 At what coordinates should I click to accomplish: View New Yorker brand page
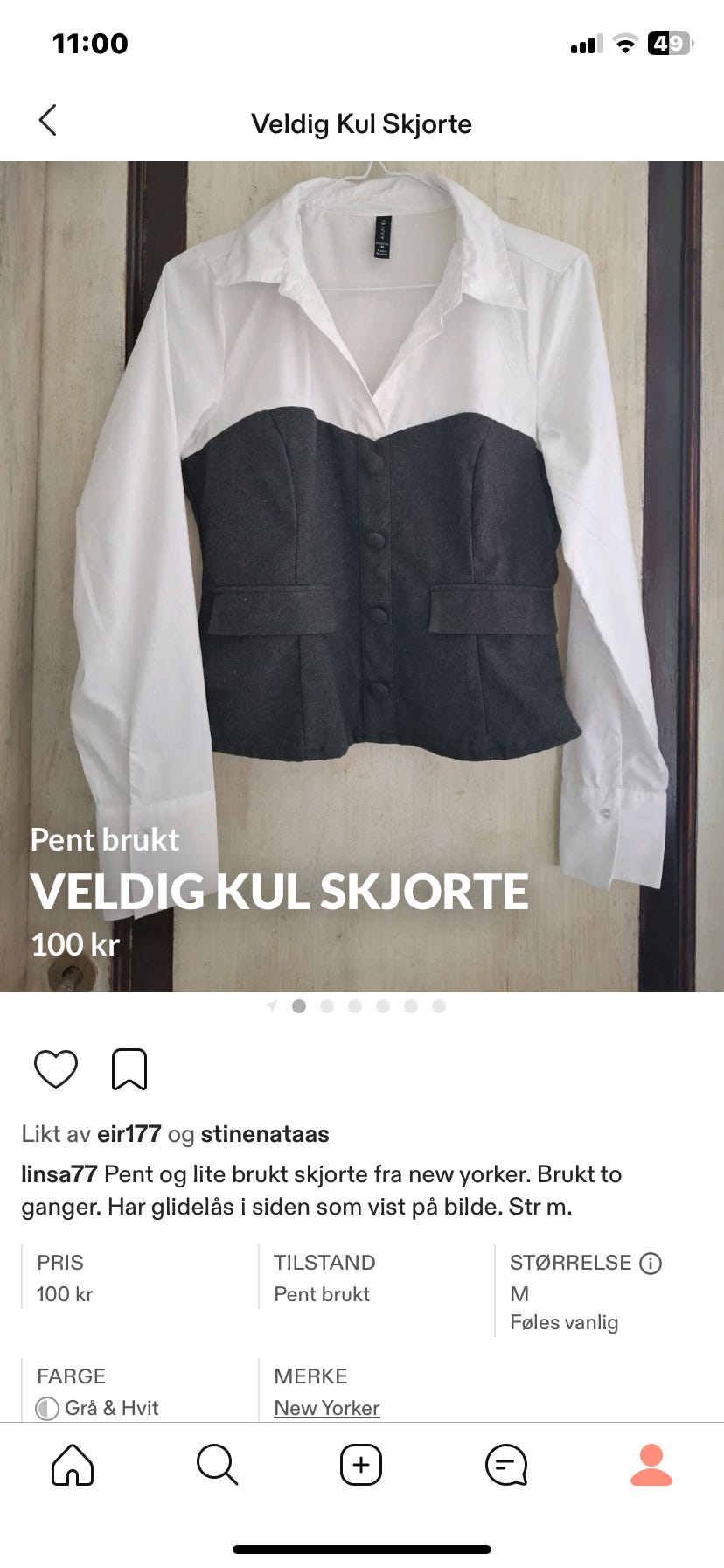[327, 1408]
